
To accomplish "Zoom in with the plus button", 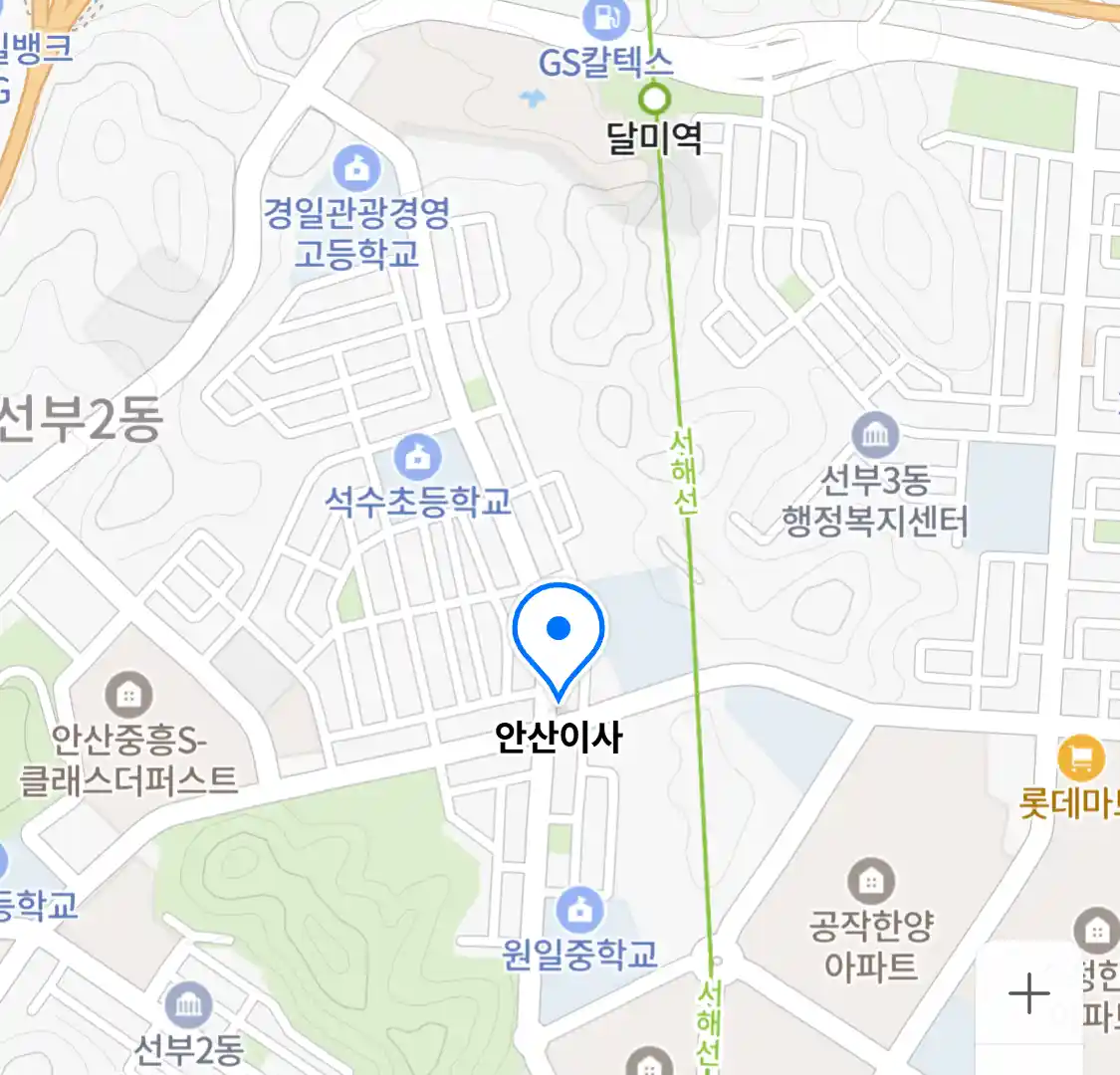I will point(1028,993).
